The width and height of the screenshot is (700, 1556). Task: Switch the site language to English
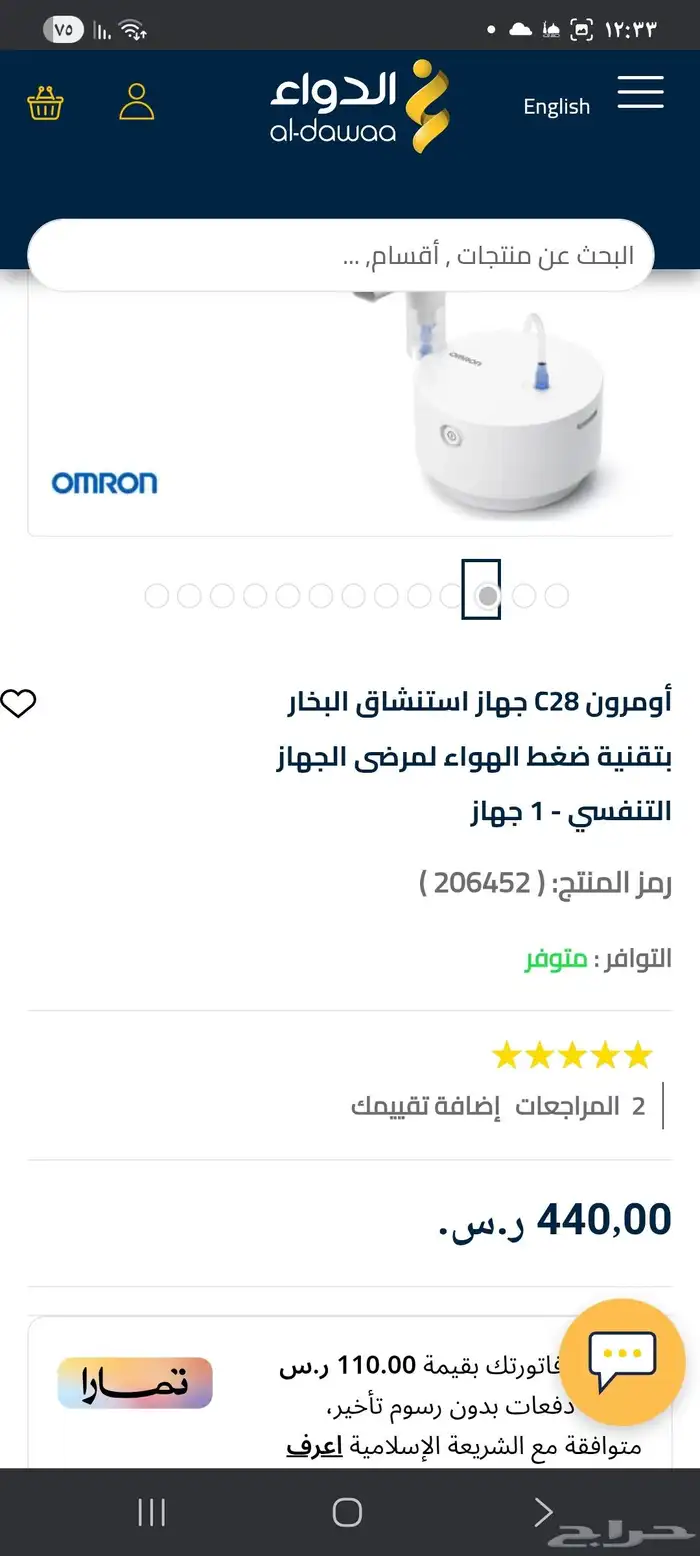point(556,107)
